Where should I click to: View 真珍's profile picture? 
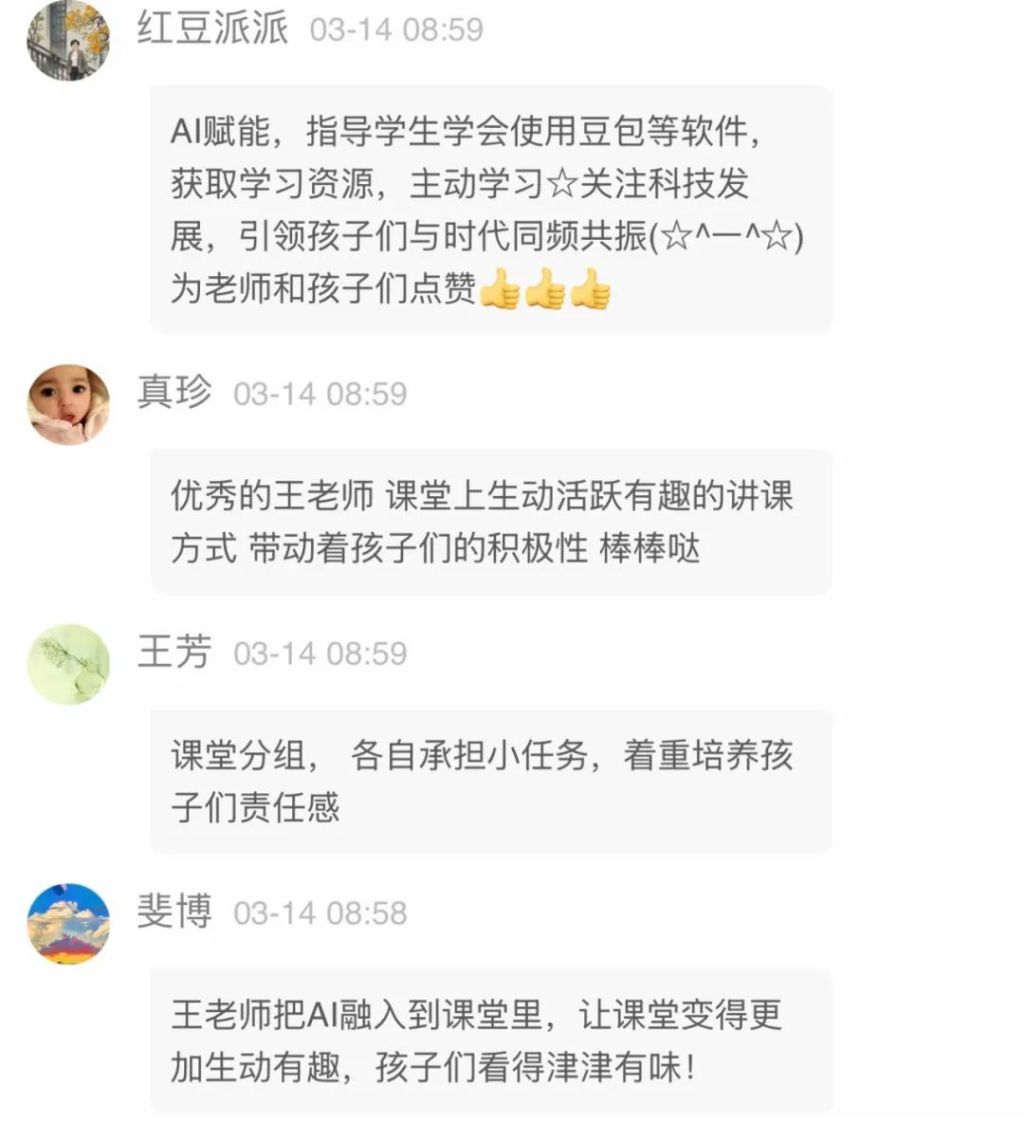68,404
